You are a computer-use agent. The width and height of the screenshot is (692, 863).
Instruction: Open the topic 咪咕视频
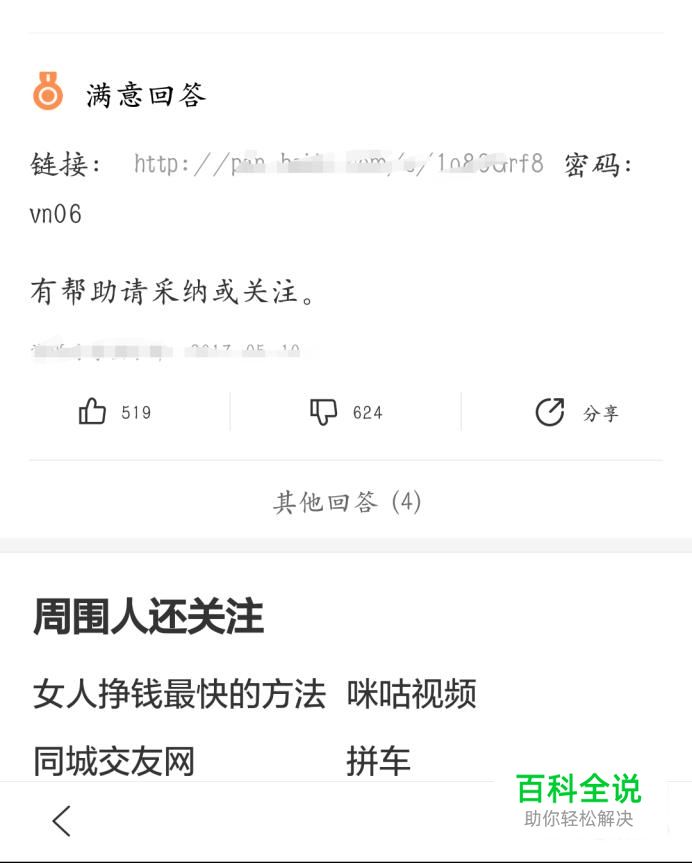(x=411, y=693)
